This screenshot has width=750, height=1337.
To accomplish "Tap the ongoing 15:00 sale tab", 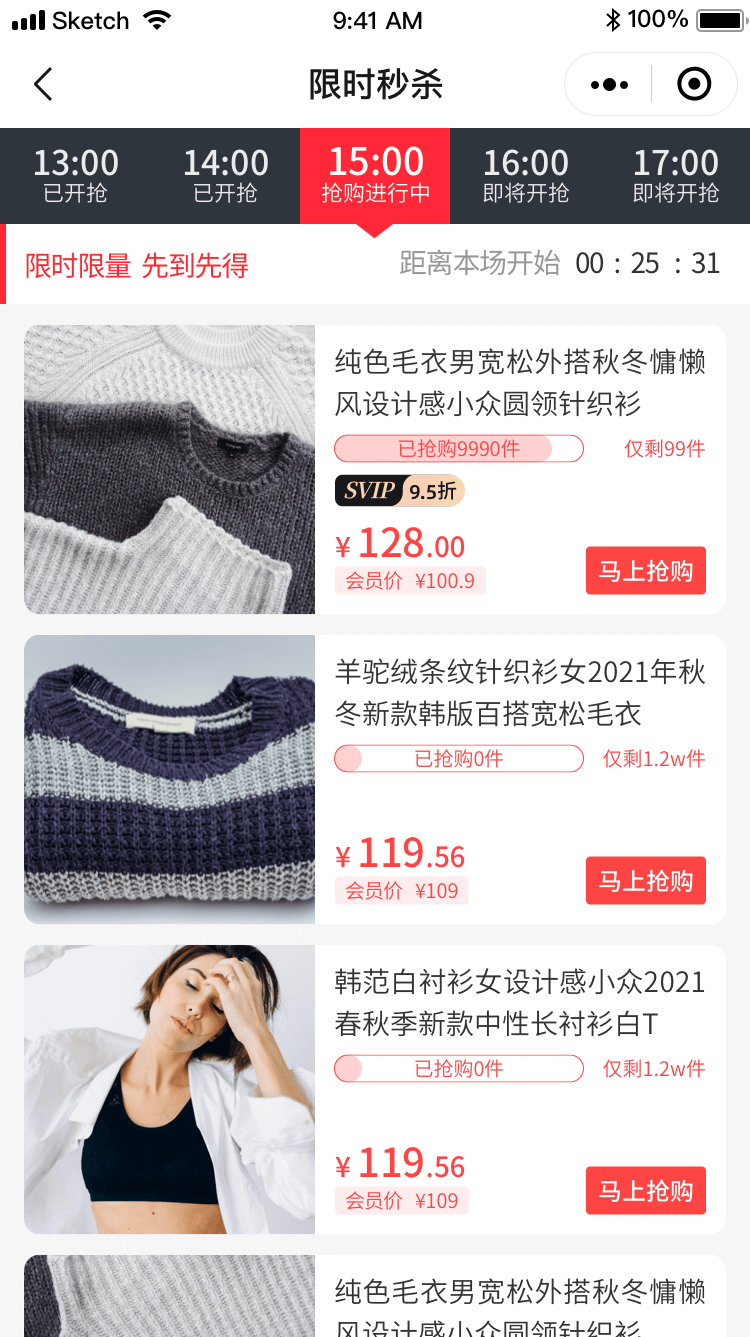I will pos(375,175).
